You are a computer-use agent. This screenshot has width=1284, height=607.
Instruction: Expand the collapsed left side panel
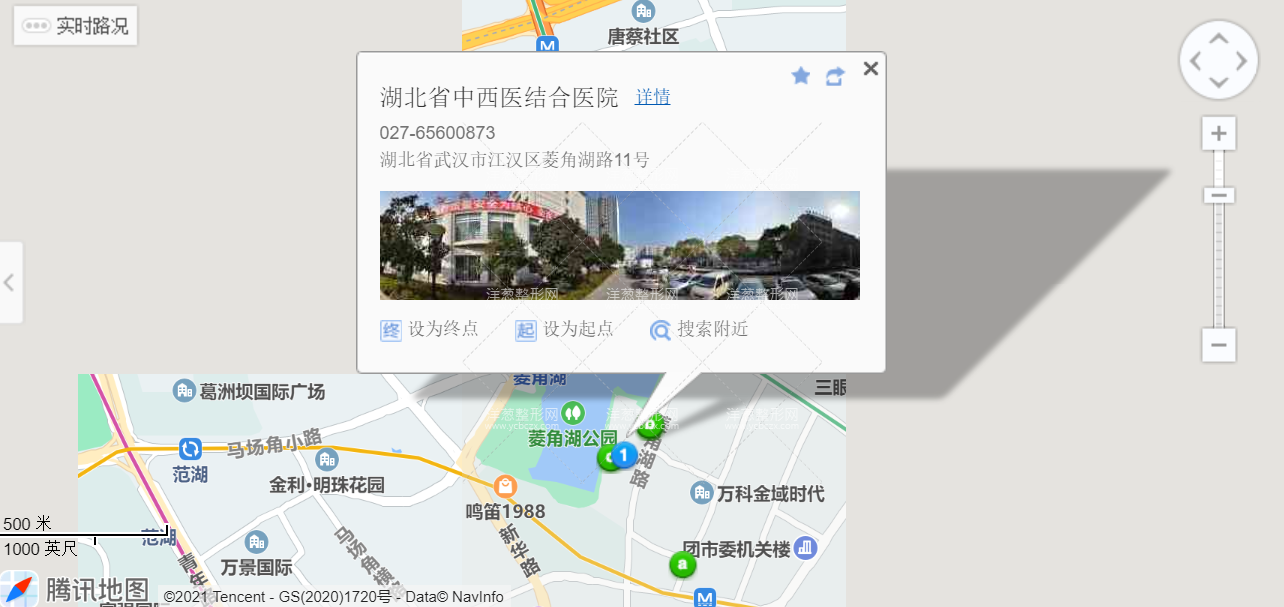[x=10, y=282]
